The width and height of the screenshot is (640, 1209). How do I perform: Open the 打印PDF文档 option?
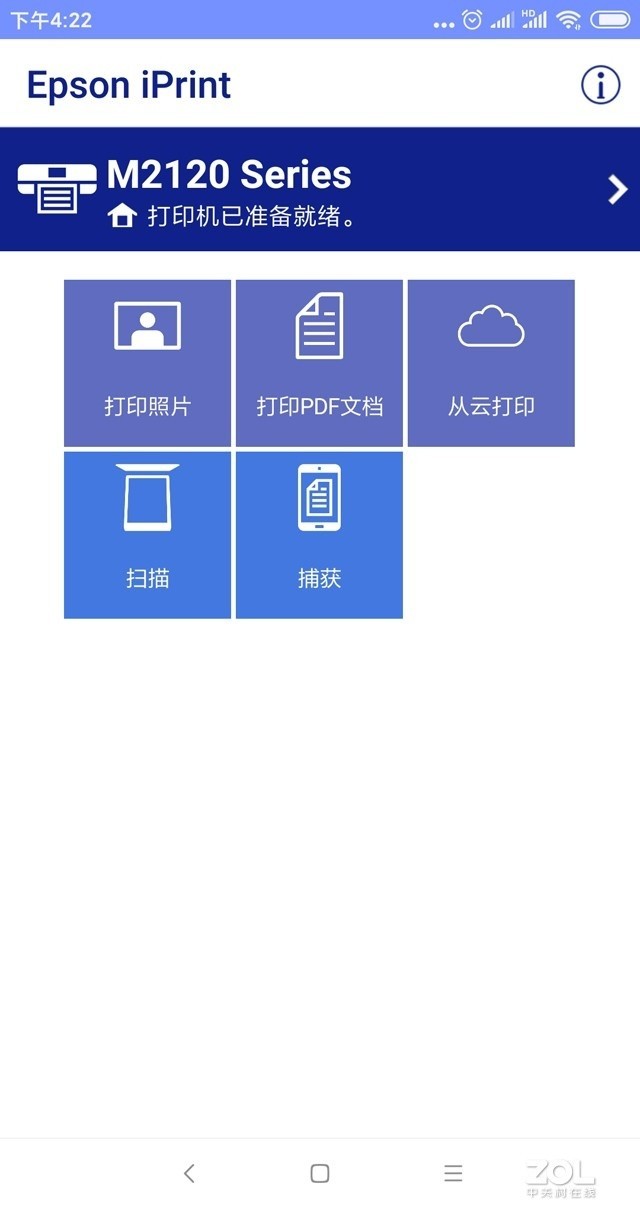pyautogui.click(x=319, y=363)
